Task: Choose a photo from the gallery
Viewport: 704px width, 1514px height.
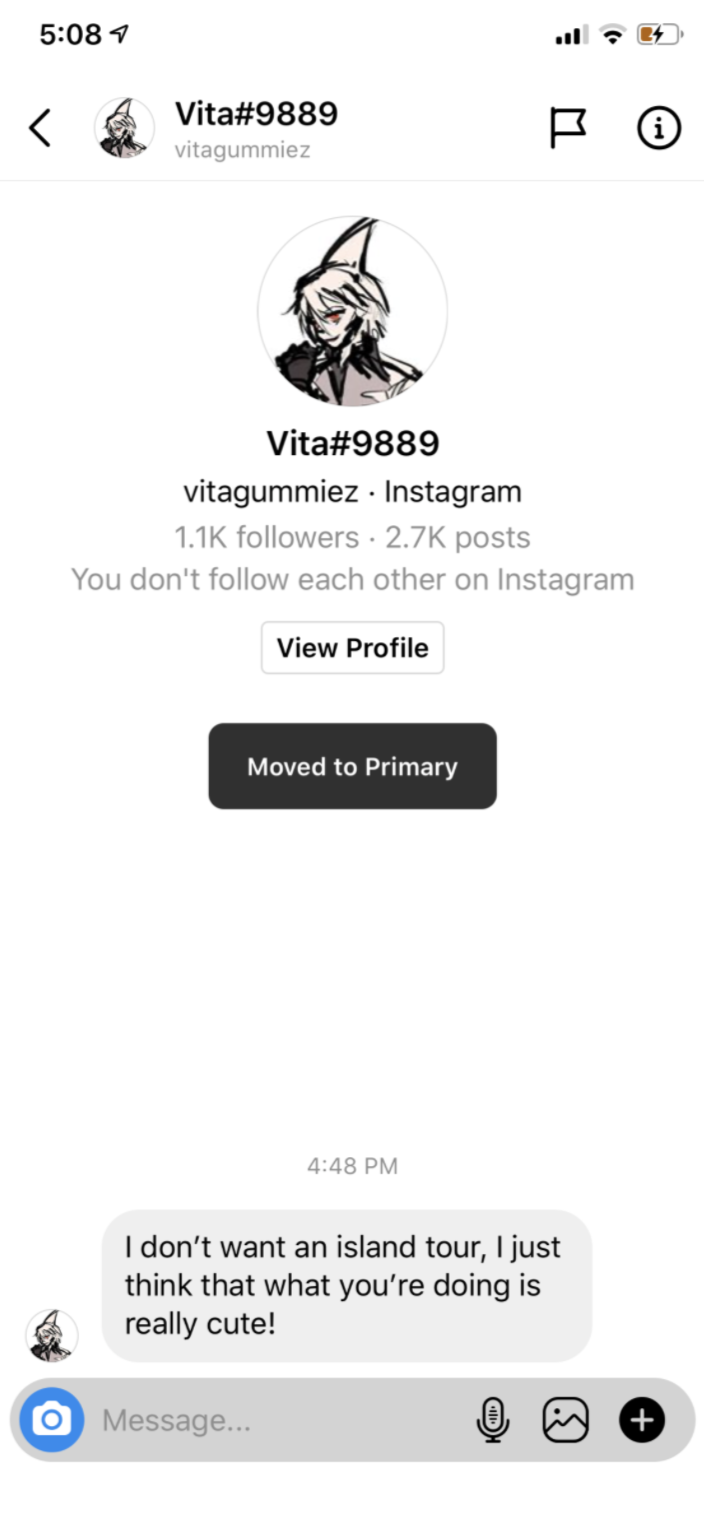Action: (565, 1420)
